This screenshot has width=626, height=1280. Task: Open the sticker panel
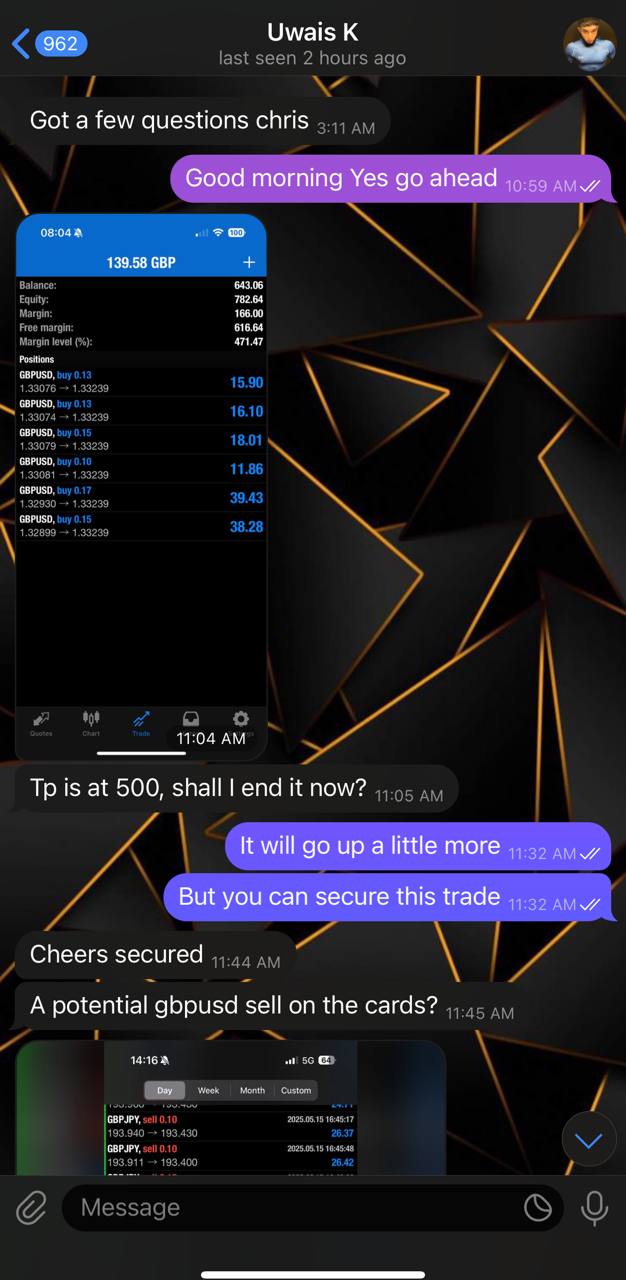[538, 1208]
